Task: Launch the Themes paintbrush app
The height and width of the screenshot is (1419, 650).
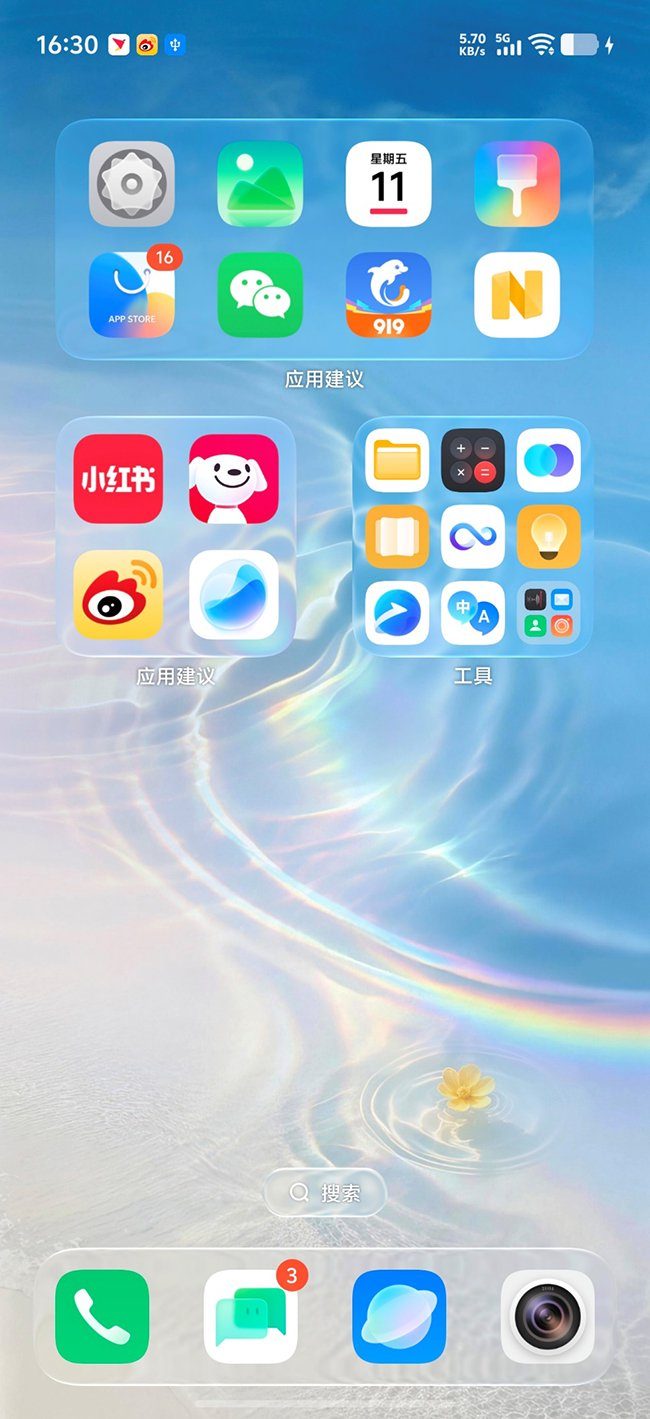Action: click(517, 184)
